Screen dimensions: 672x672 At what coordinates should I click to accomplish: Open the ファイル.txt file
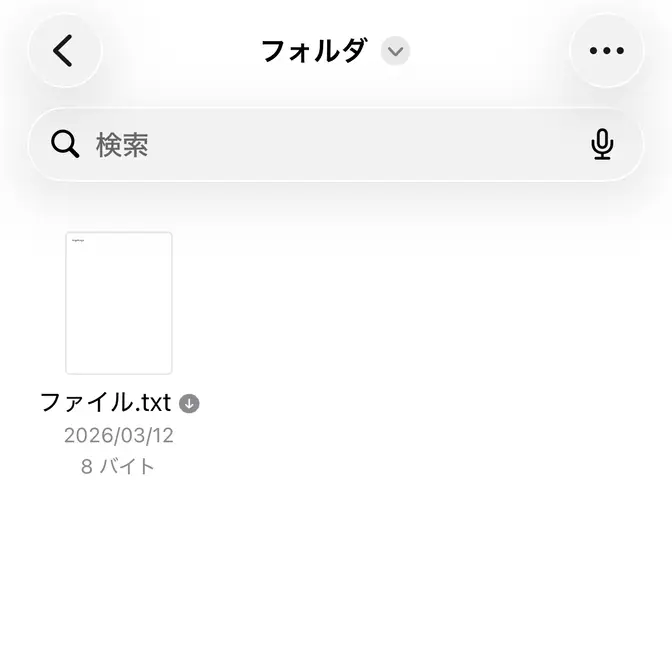pyautogui.click(x=119, y=303)
